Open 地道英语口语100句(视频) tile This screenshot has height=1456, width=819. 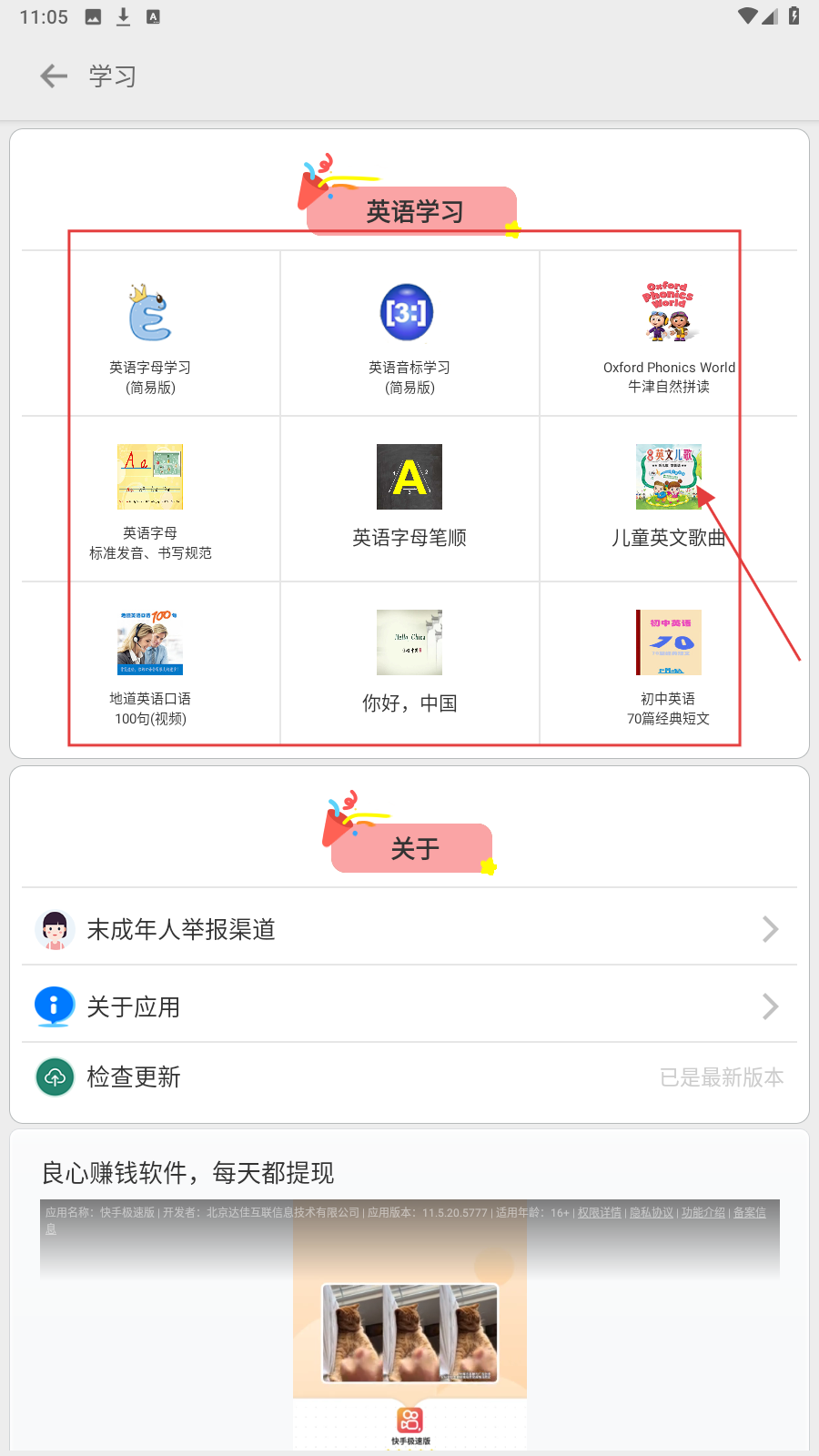point(150,666)
